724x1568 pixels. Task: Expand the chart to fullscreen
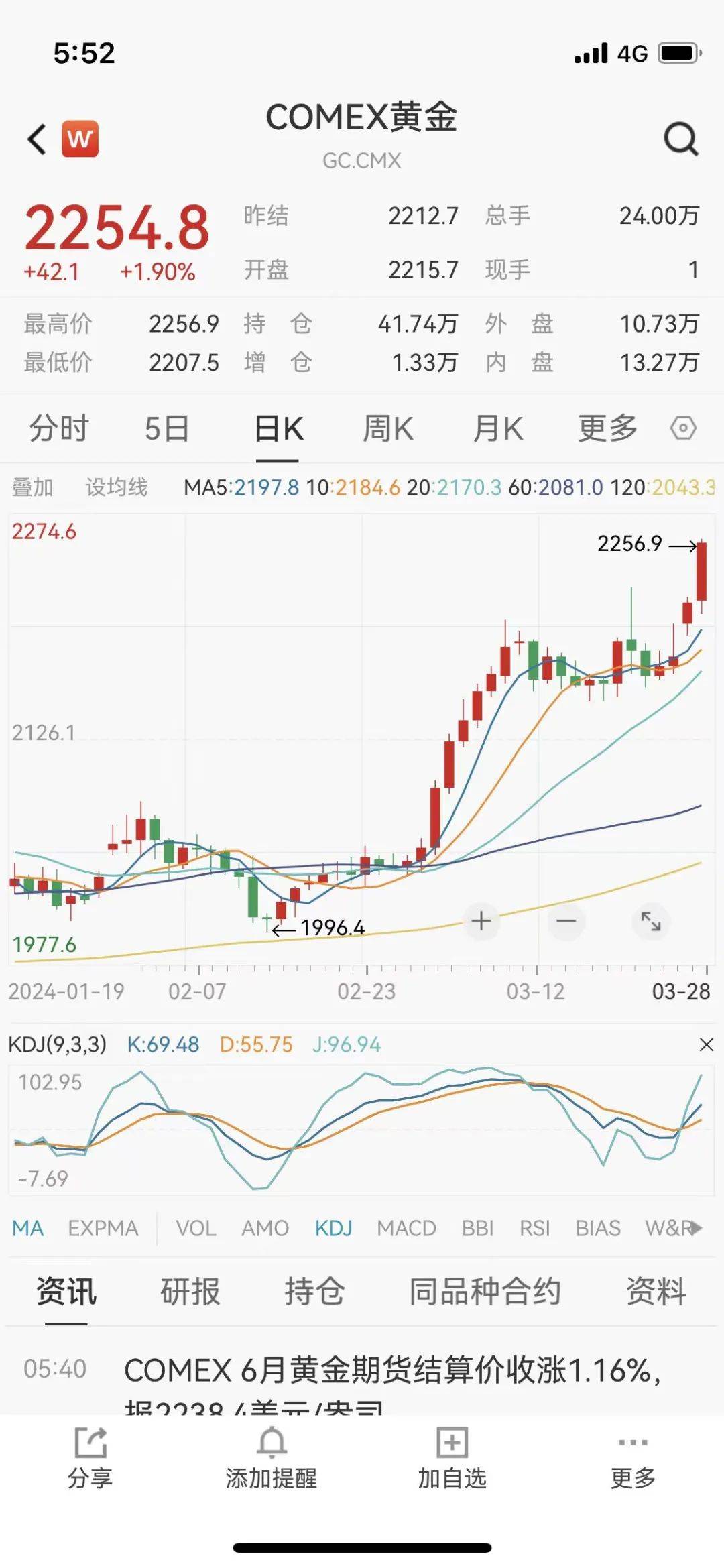tap(650, 920)
